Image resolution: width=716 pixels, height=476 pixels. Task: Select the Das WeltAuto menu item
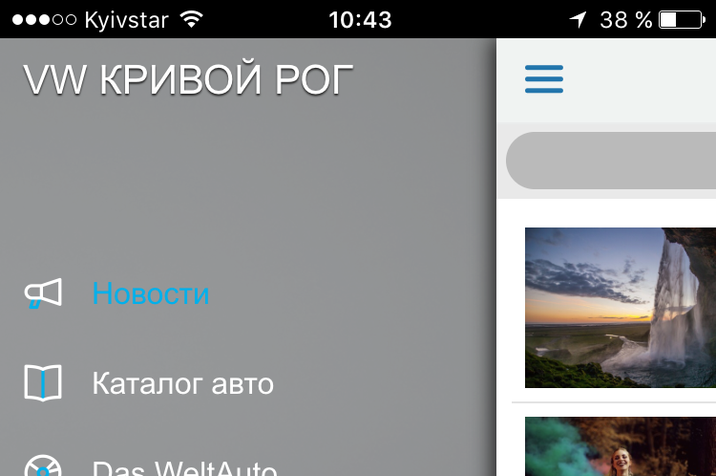(184, 467)
